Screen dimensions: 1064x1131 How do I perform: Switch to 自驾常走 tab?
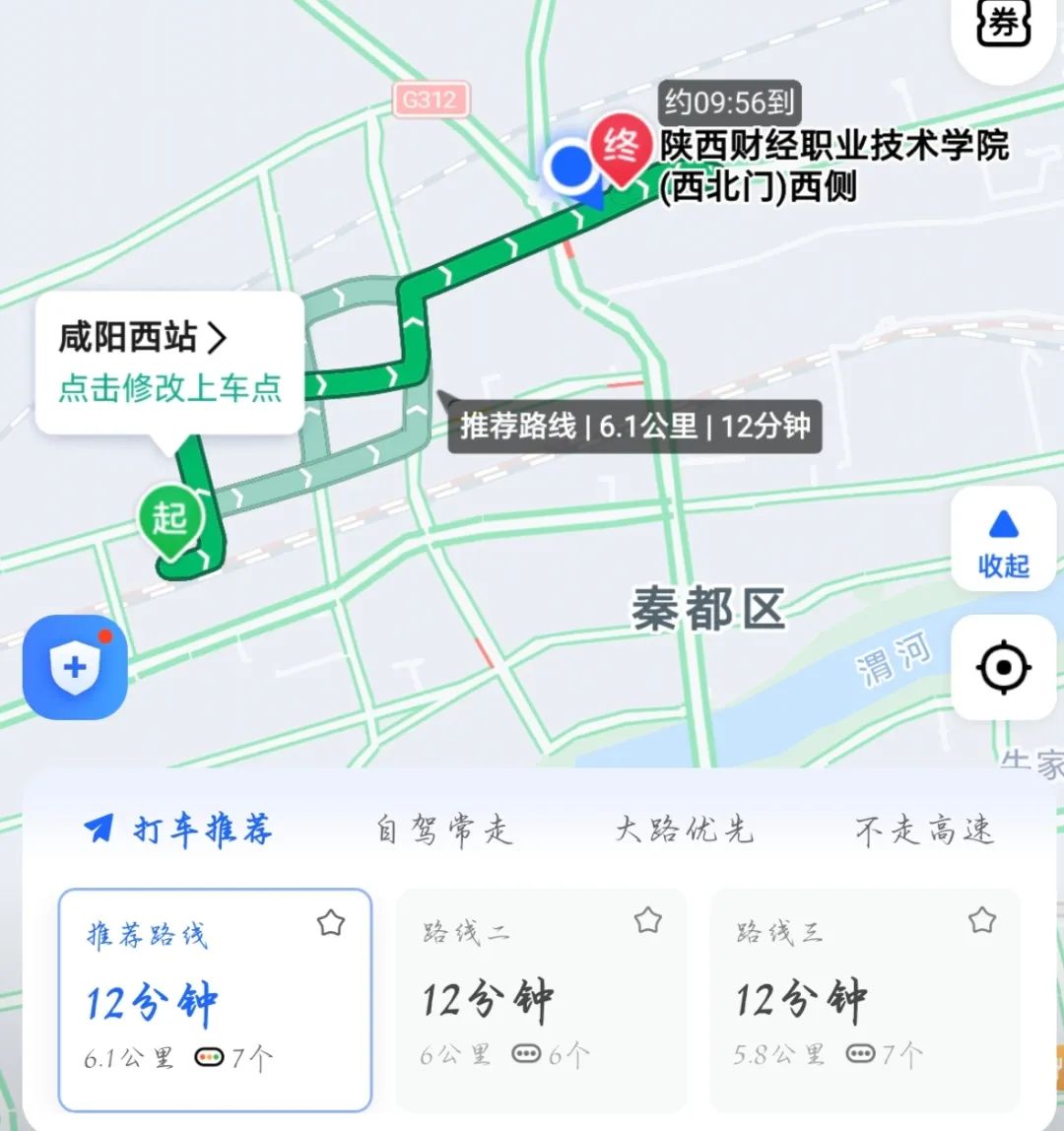[x=444, y=831]
